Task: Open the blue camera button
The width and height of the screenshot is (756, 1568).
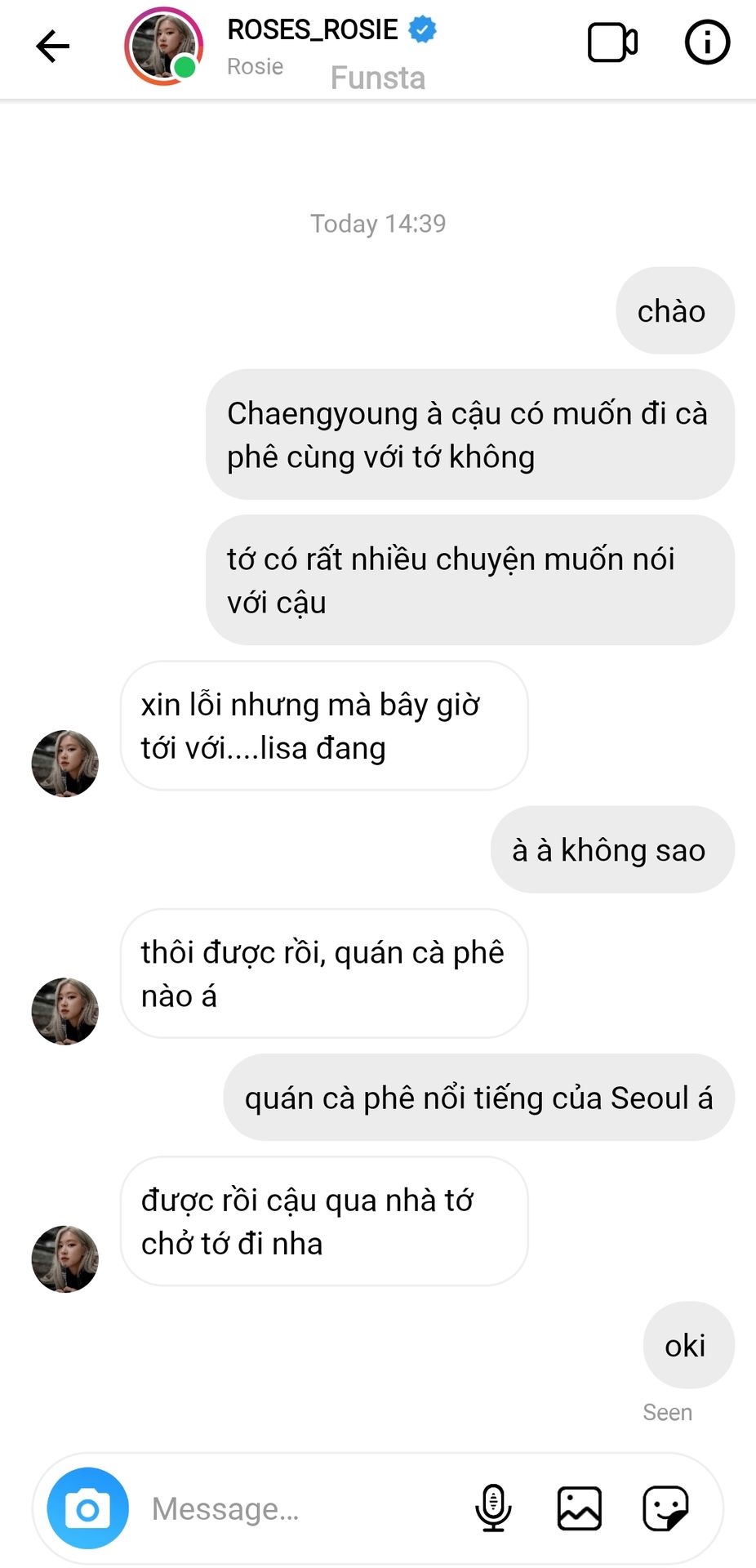Action: (88, 1508)
